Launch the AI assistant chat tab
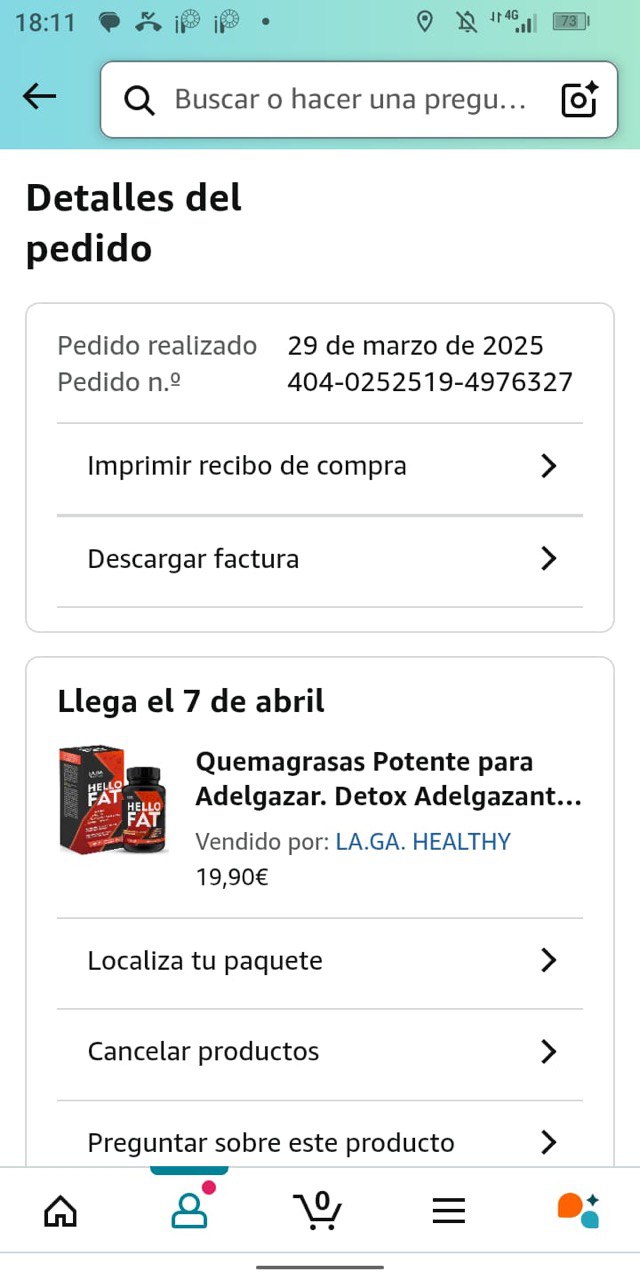 [x=578, y=1211]
